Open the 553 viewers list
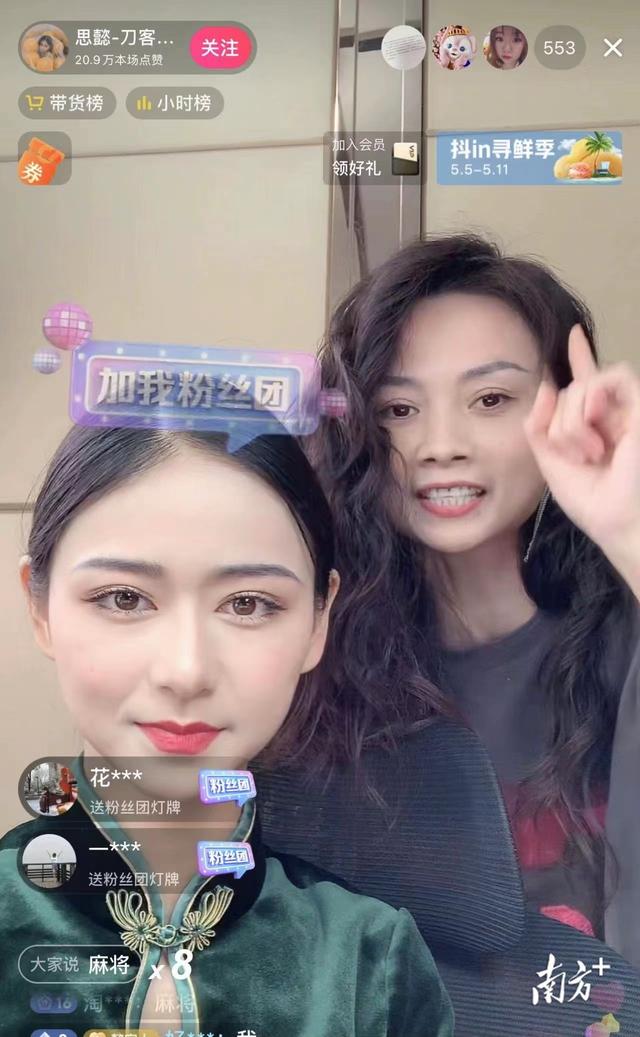This screenshot has height=1037, width=640. tap(559, 48)
